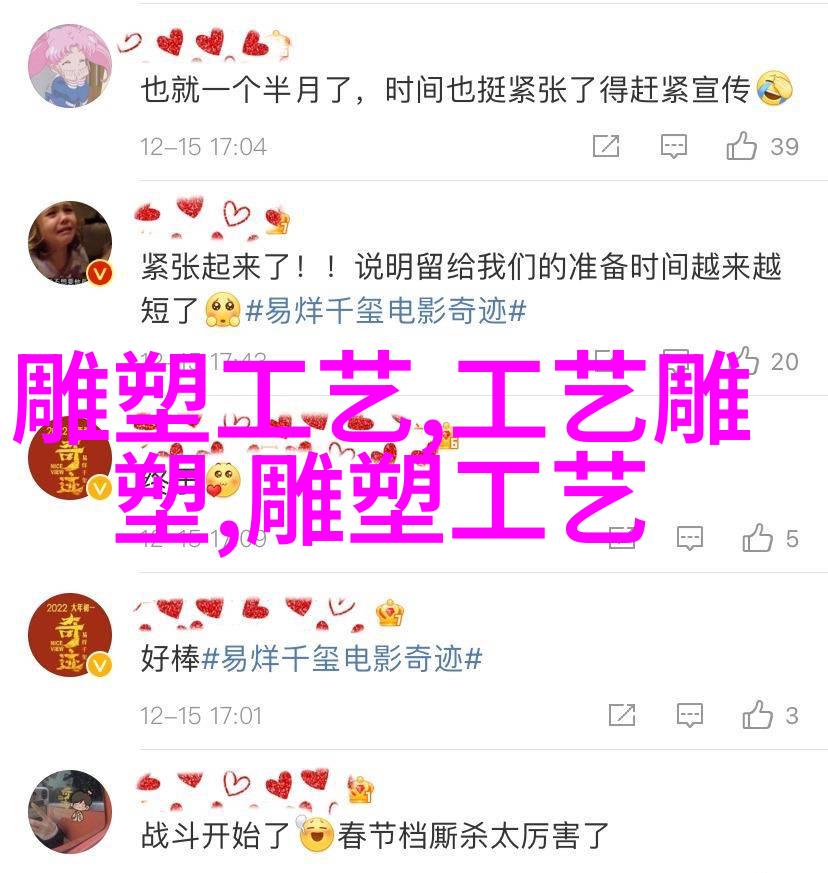Image resolution: width=828 pixels, height=873 pixels.
Task: Like the comment posted at 12-15 17:04
Action: [742, 147]
